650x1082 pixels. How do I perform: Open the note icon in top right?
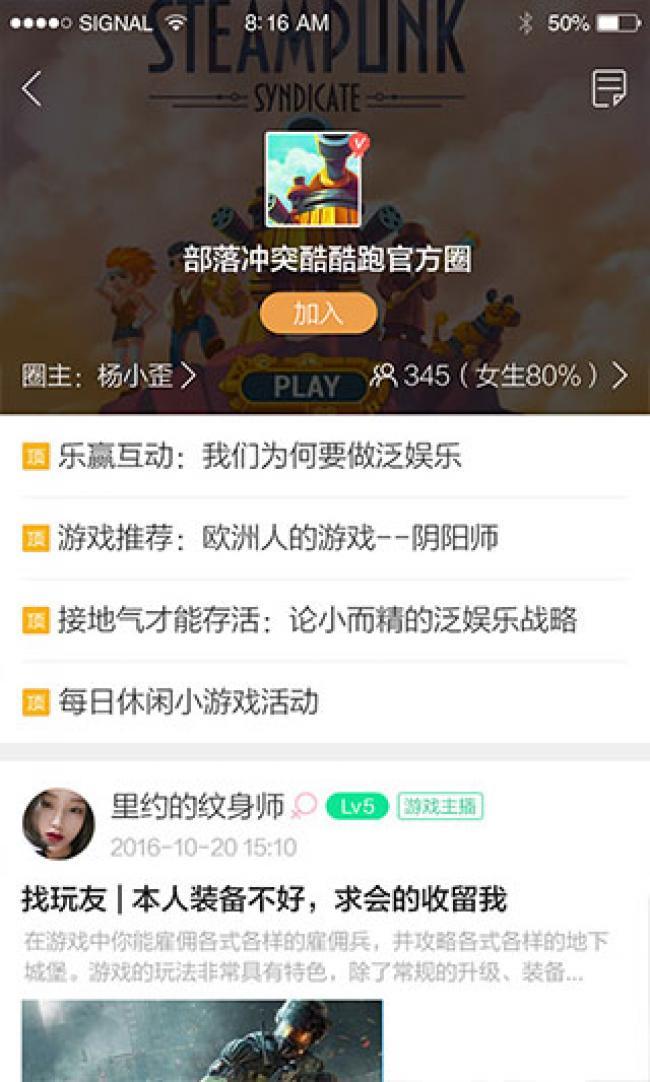click(x=608, y=89)
